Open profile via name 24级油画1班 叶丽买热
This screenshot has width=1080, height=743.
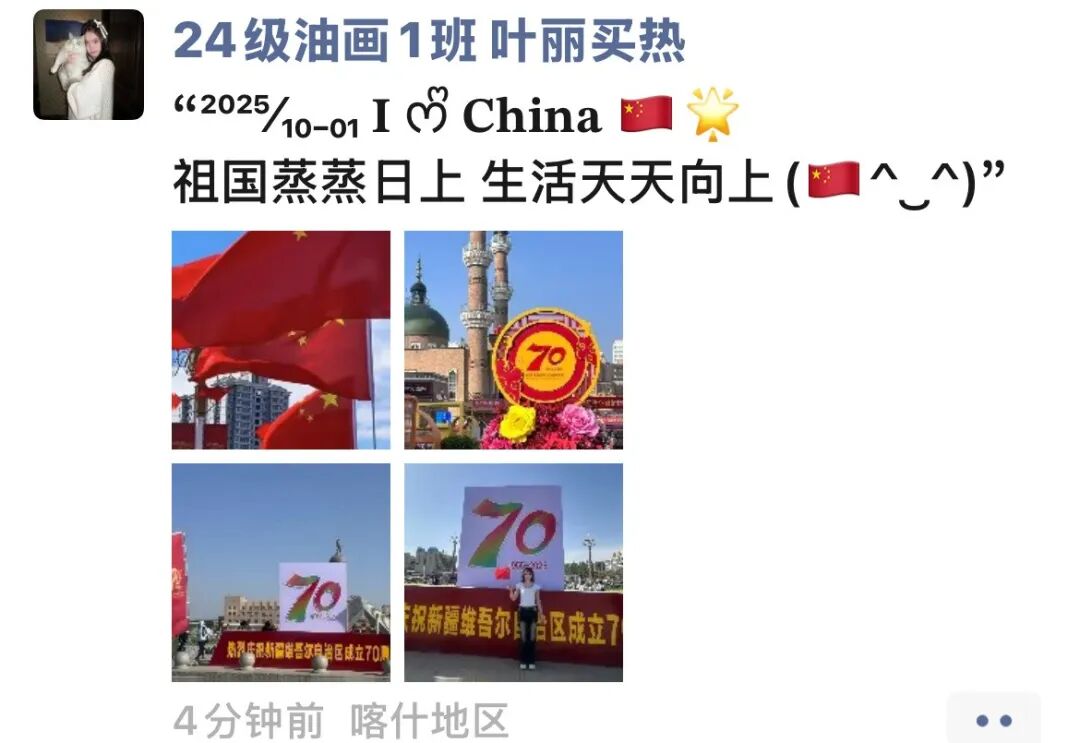coord(429,42)
